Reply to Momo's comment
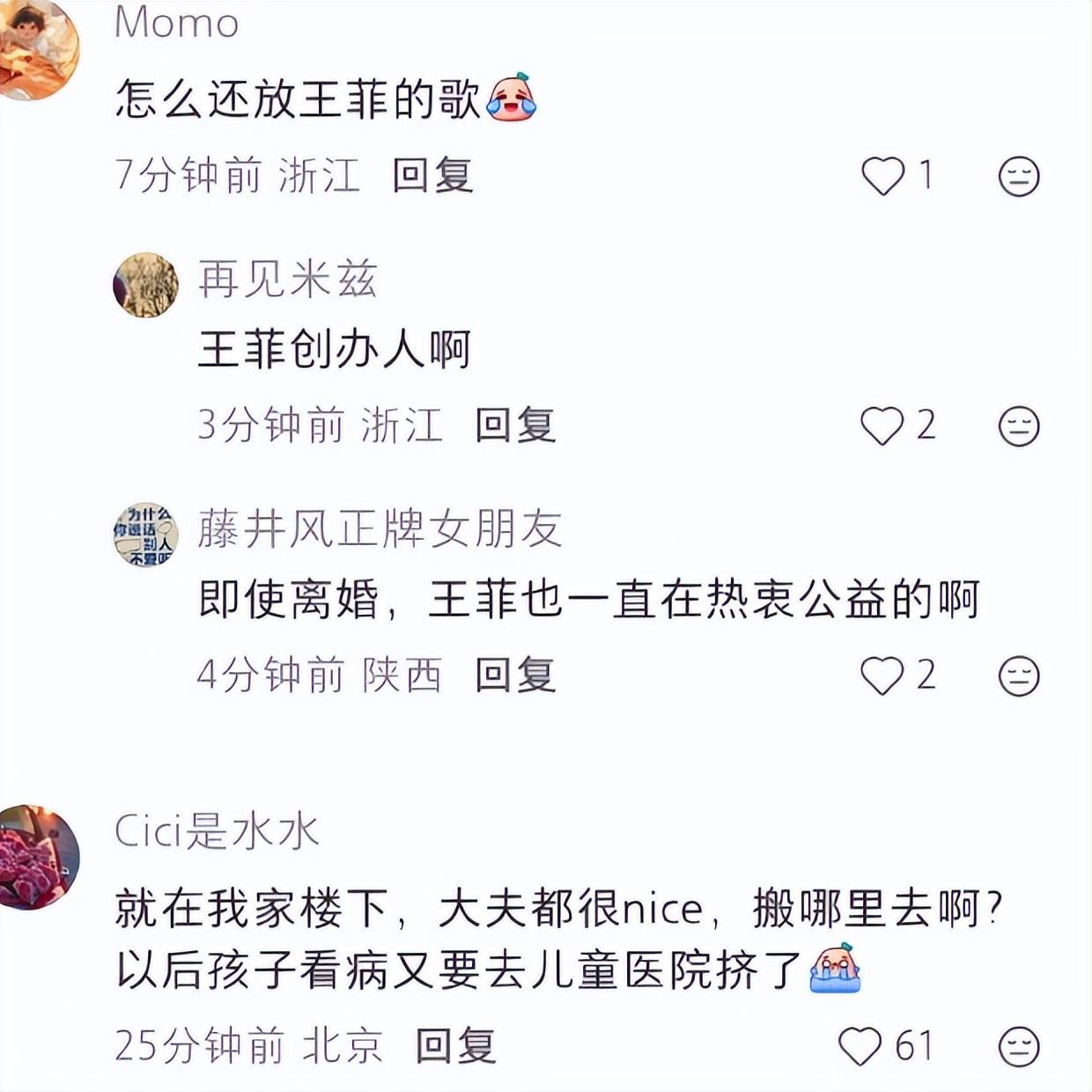1092x1092 pixels. 432,174
